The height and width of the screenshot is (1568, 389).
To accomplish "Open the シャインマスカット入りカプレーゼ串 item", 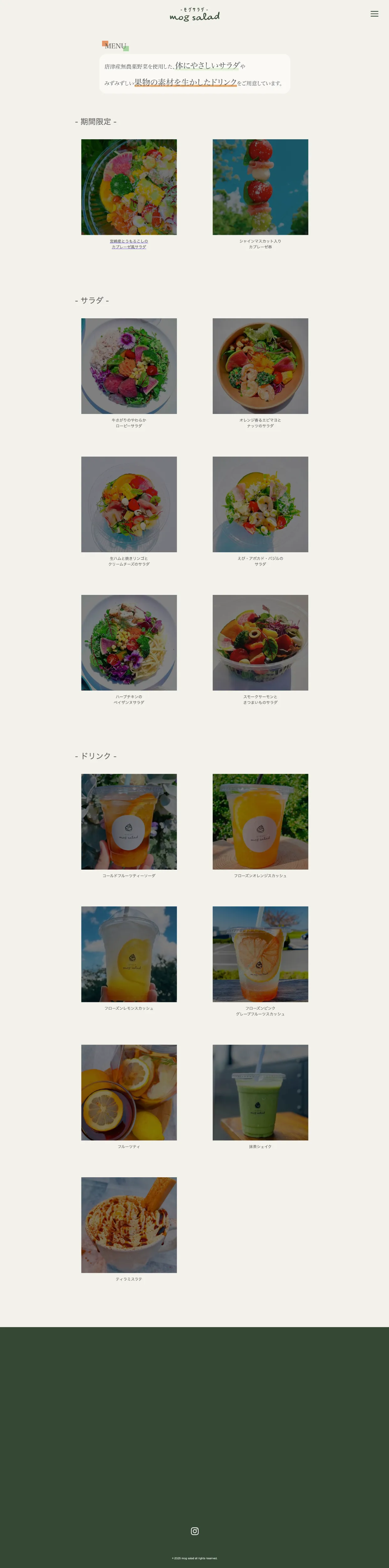I will pyautogui.click(x=260, y=188).
